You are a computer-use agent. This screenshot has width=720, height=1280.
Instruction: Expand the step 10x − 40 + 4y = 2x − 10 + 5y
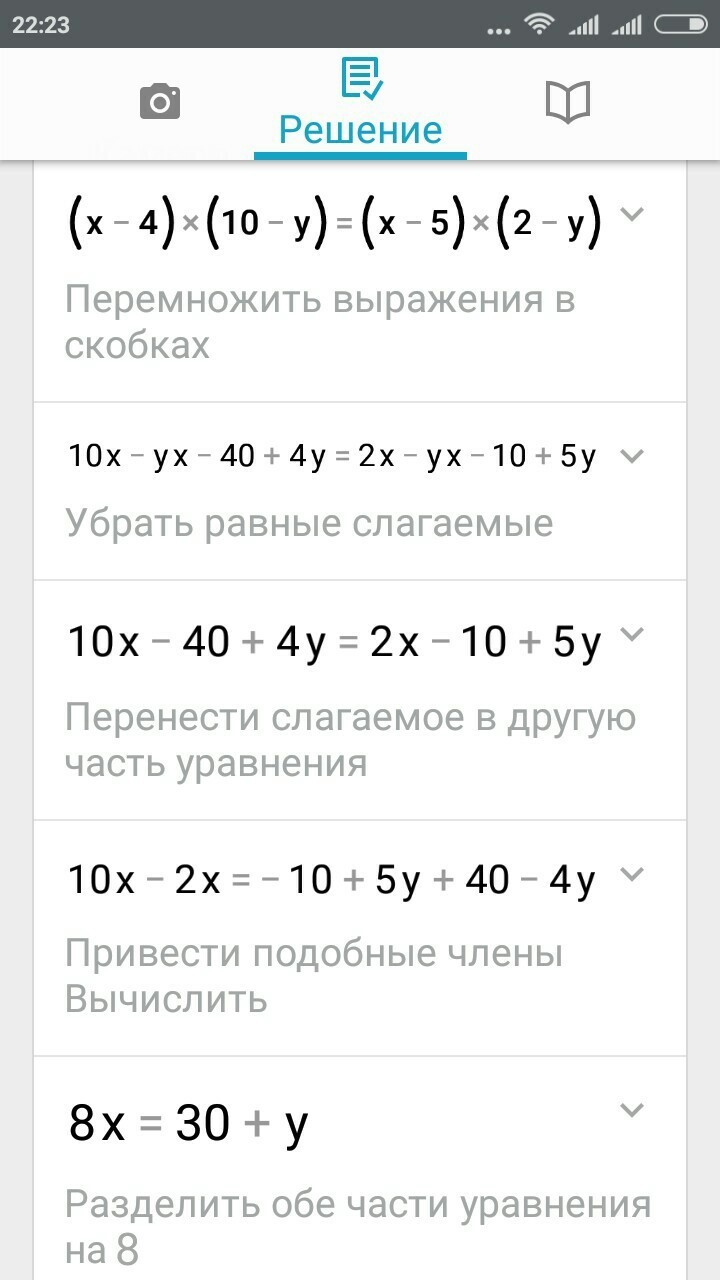point(632,635)
